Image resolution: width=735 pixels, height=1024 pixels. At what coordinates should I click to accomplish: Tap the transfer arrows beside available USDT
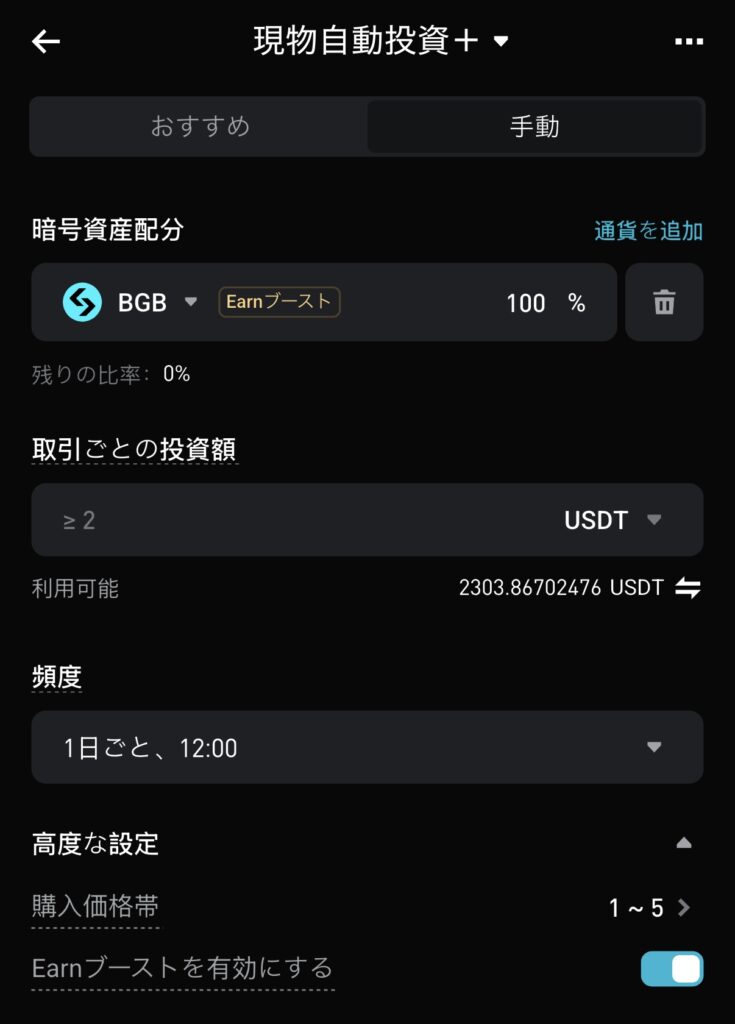point(688,588)
